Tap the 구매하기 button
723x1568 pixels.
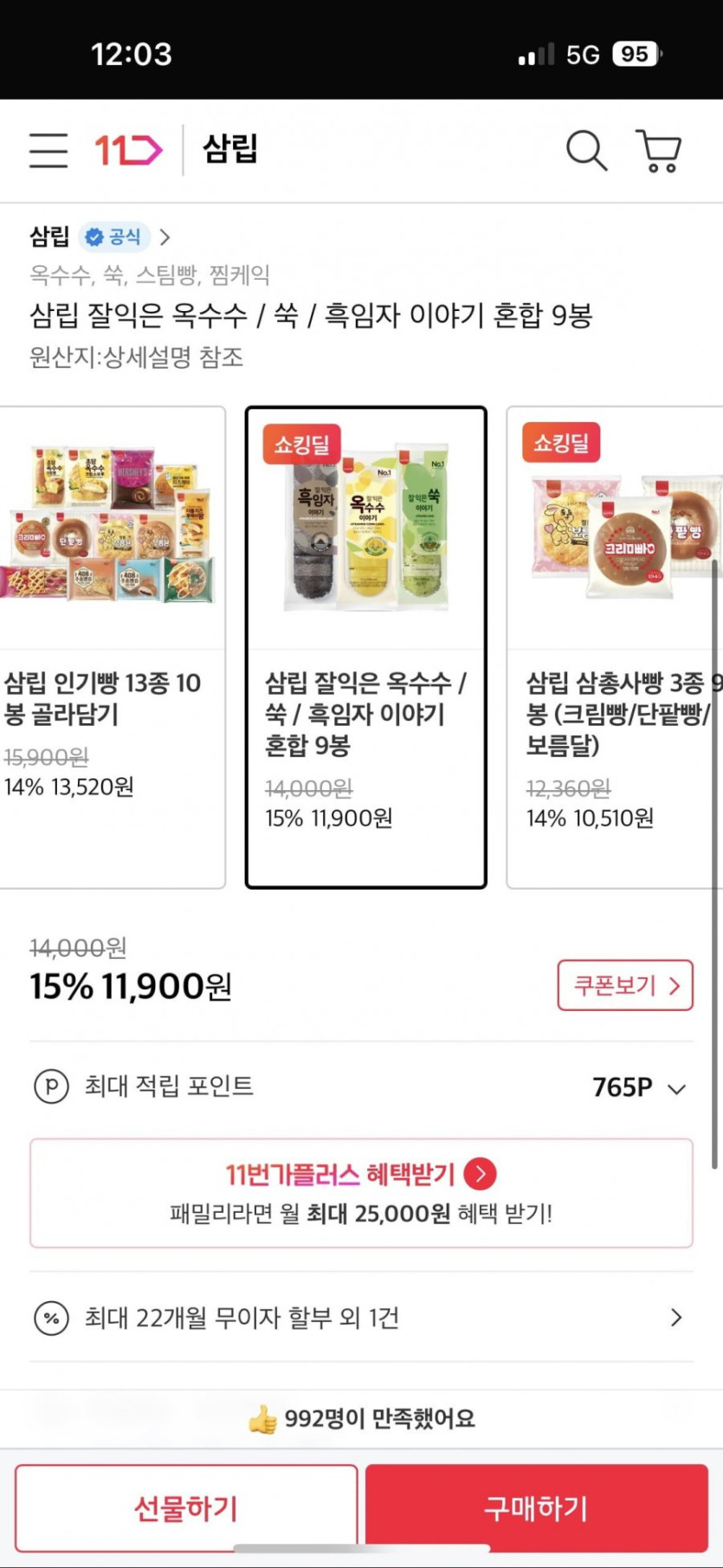tap(536, 1508)
